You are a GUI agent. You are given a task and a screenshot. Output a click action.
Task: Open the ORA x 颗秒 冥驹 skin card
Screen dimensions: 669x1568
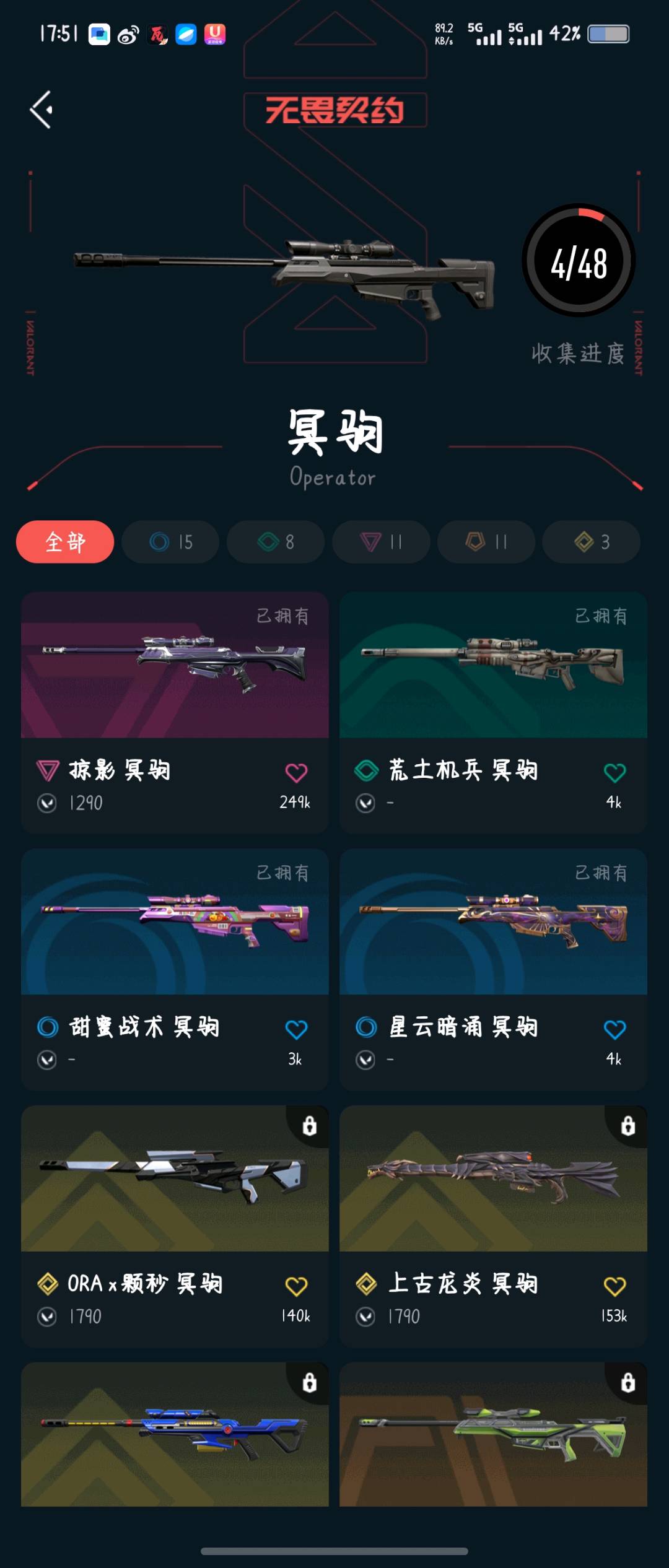tap(175, 1180)
